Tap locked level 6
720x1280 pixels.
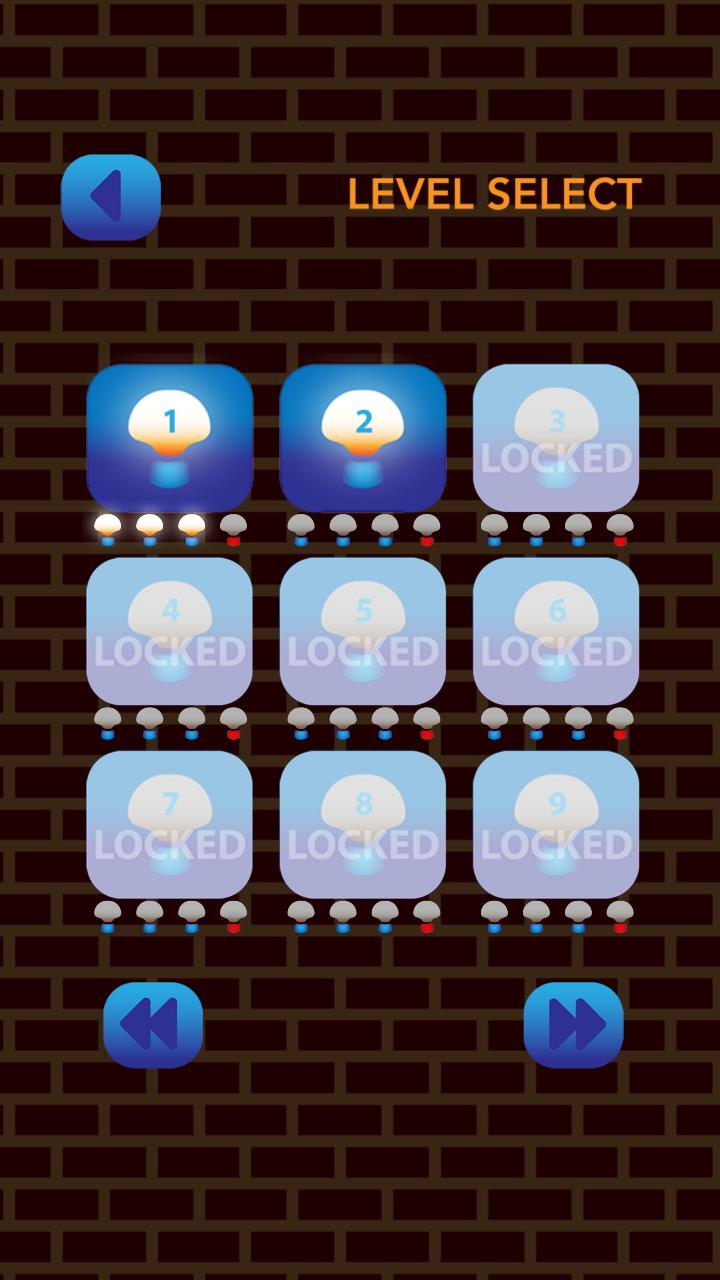click(x=556, y=631)
